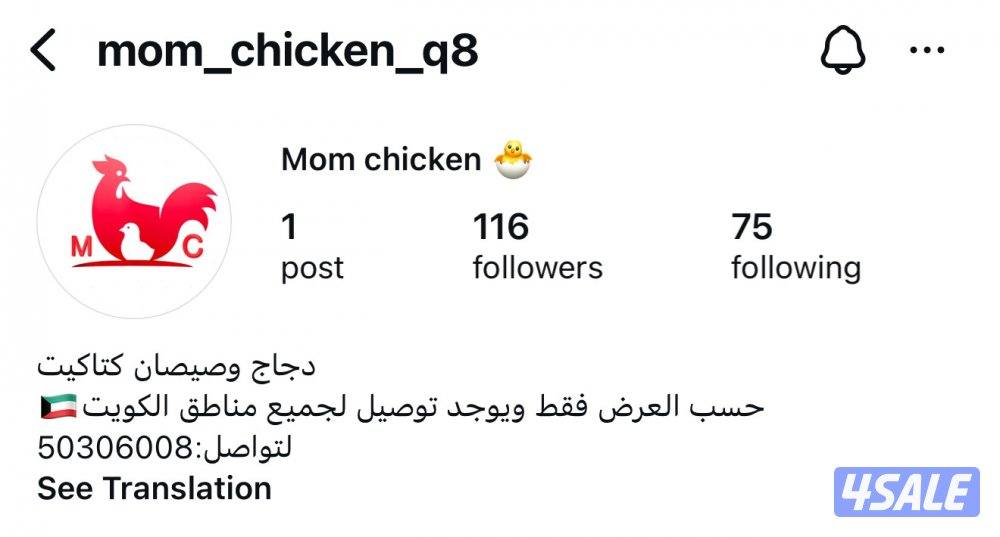1000x537 pixels.
Task: Tap See Translation under the bio
Action: [154, 488]
